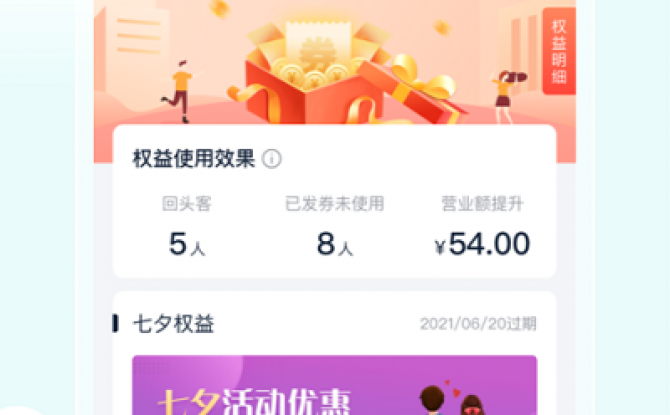Open the 七夕活动优惠 banner

click(x=334, y=388)
